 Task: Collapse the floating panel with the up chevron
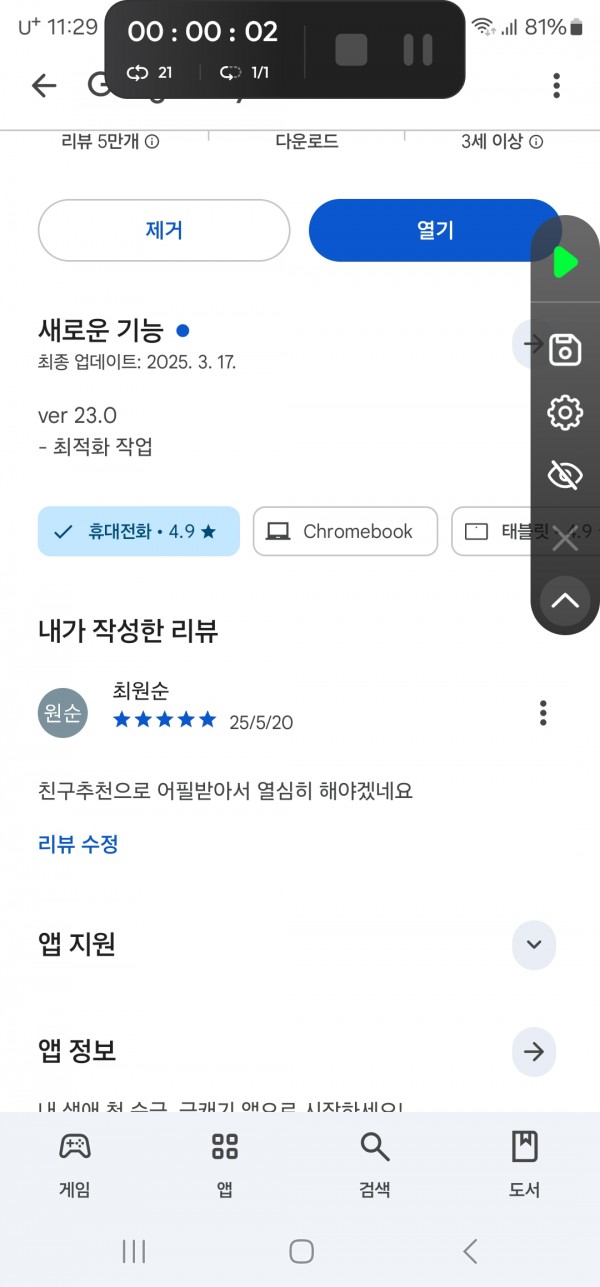(565, 601)
